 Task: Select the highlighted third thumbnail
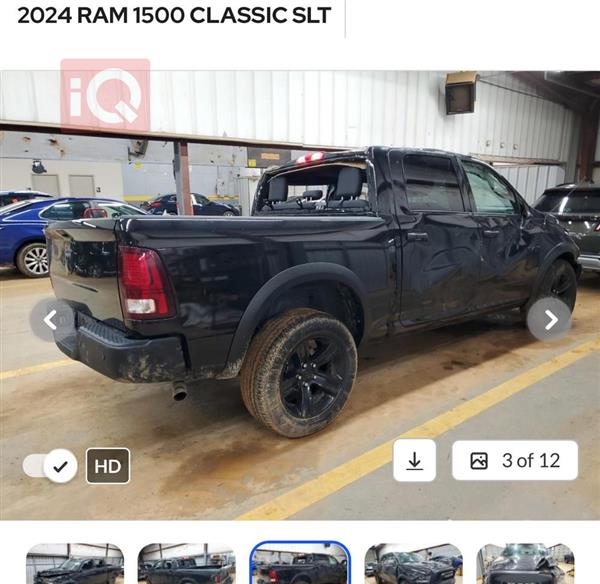tap(300, 564)
